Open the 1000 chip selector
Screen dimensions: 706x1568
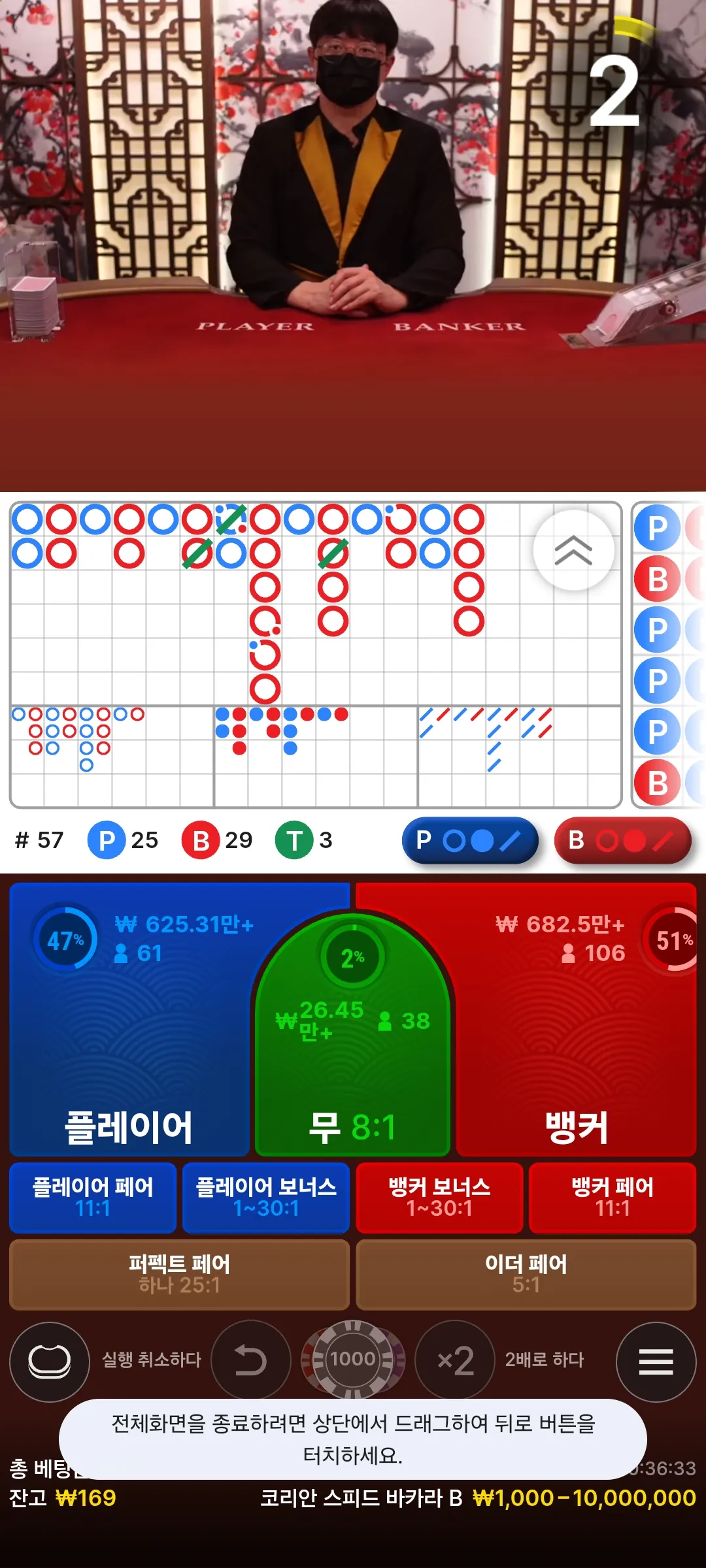click(x=353, y=1360)
